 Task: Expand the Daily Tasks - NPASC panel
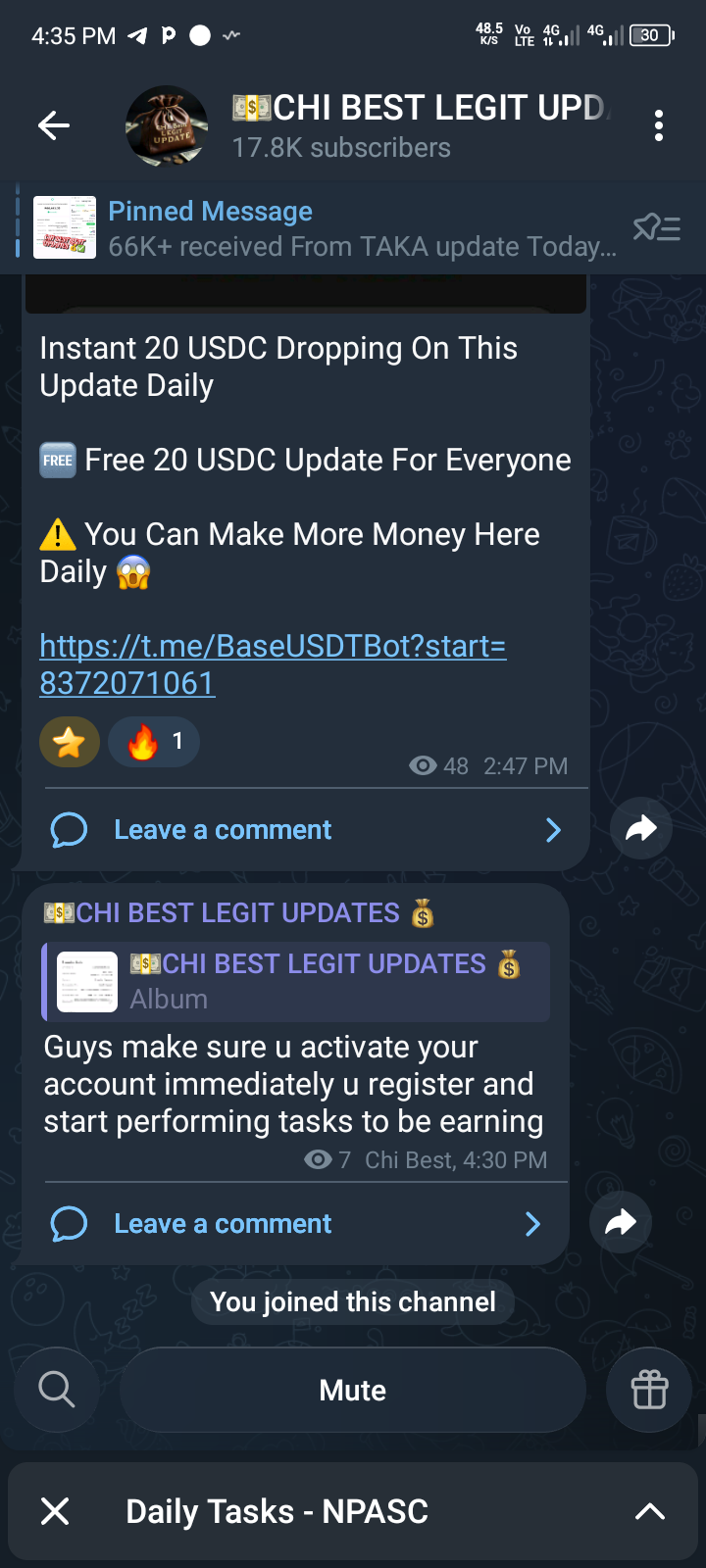pos(650,1511)
